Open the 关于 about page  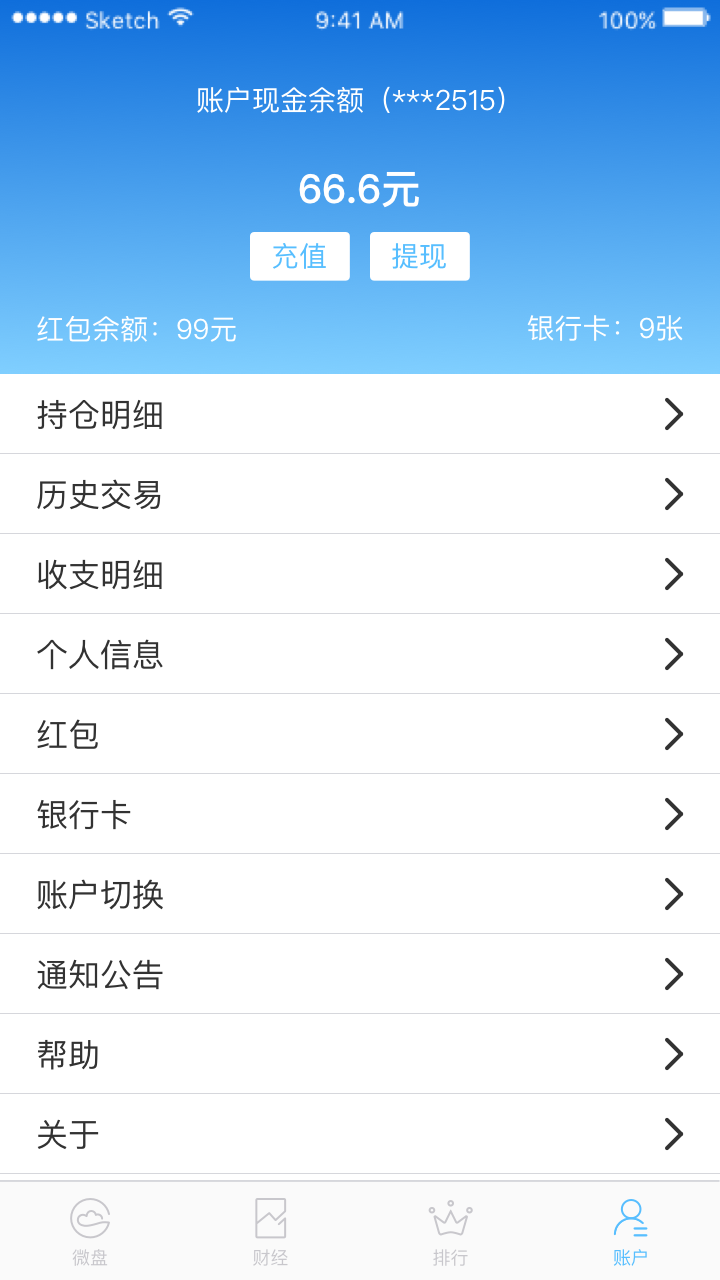pos(360,1134)
